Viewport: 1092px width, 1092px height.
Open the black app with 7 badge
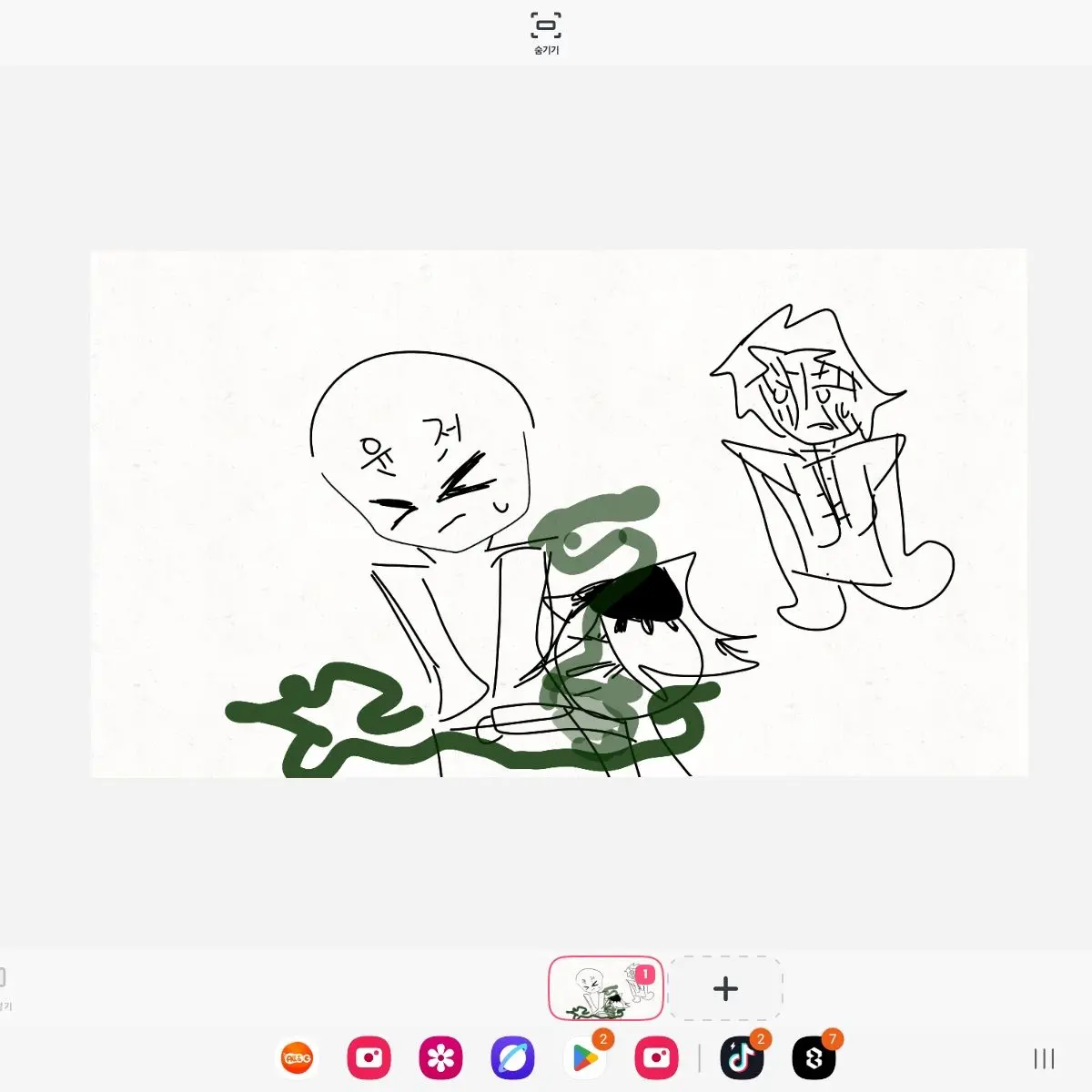[814, 1058]
